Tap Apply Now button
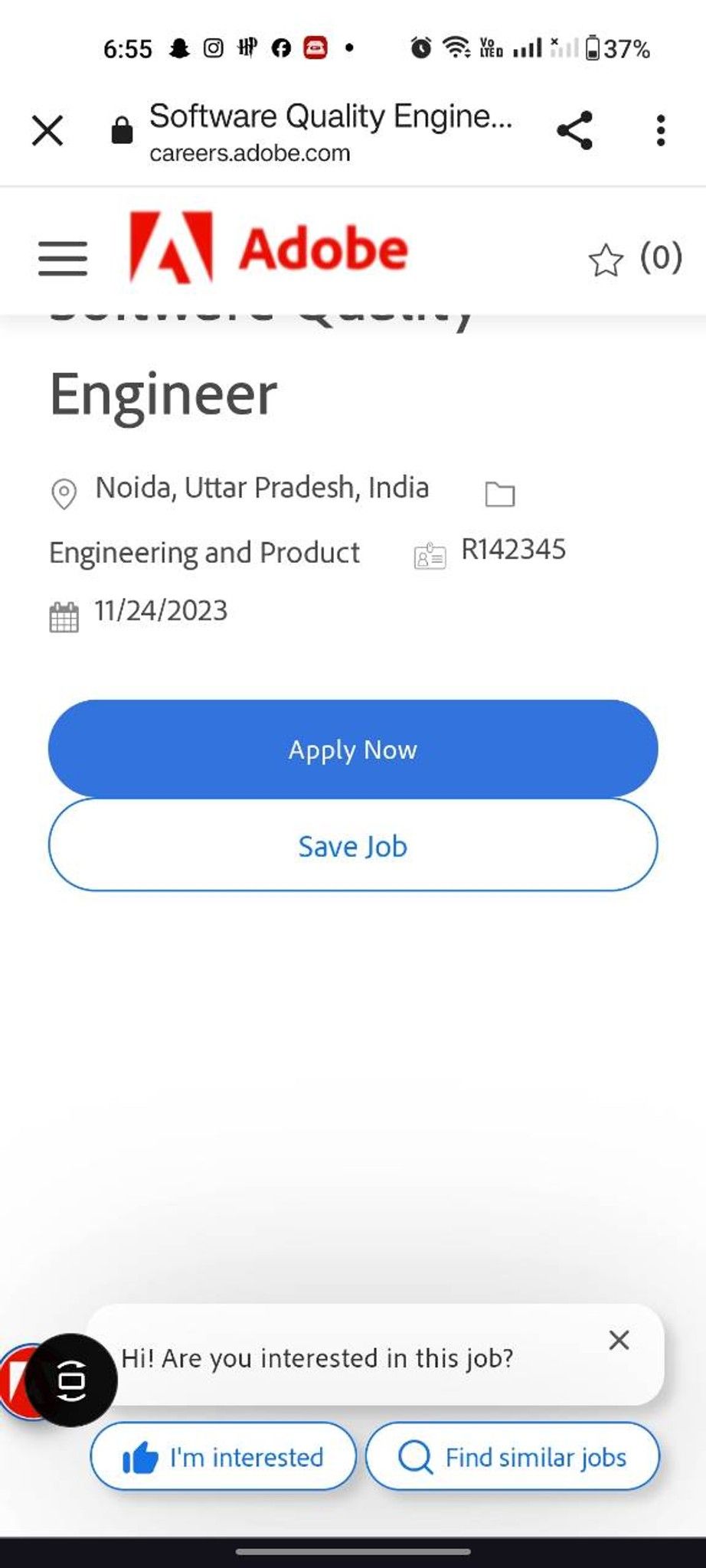The image size is (706, 1568). [353, 749]
